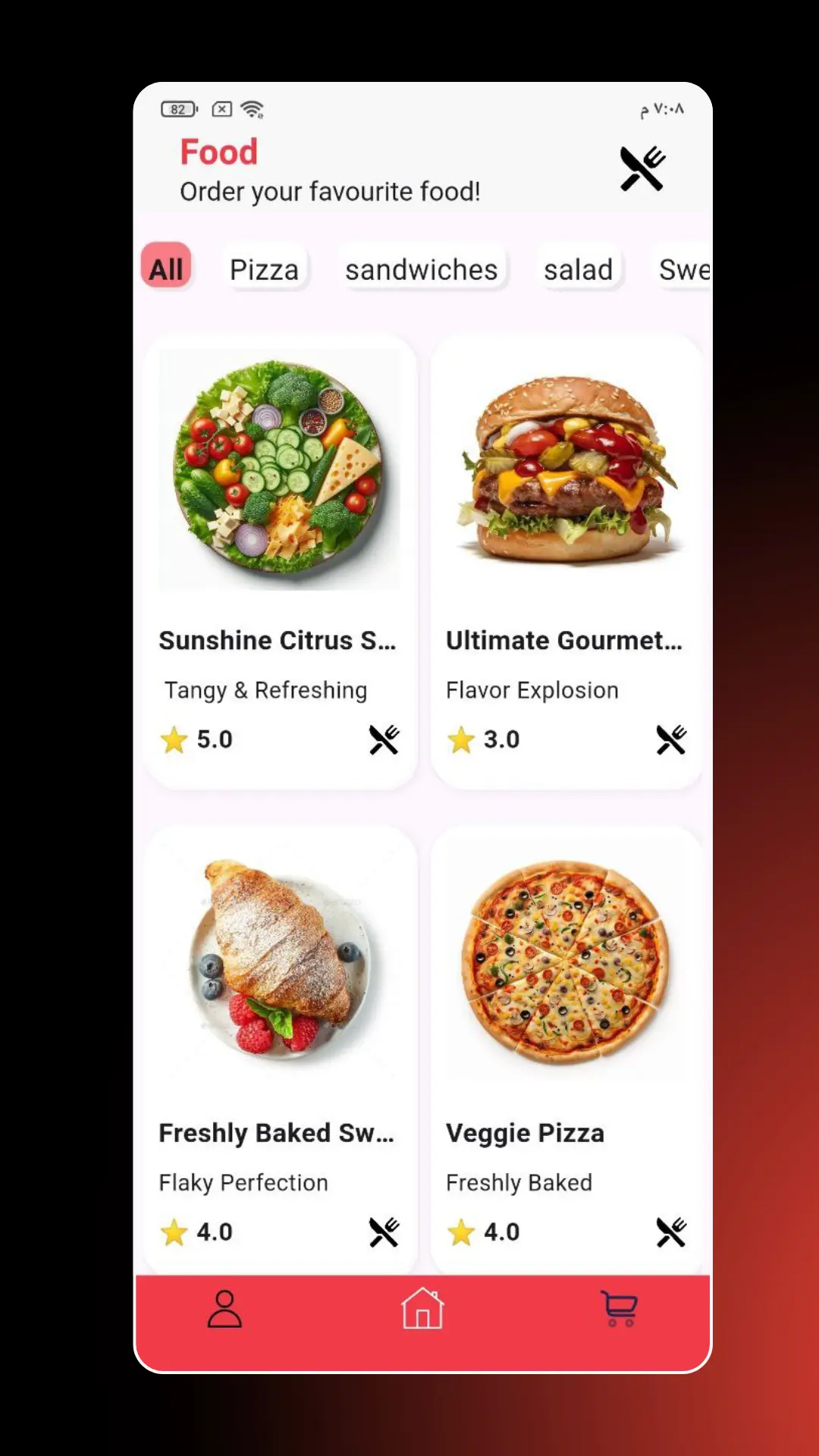Tap utensils icon on Sunshine Citrus card
Image resolution: width=819 pixels, height=1456 pixels.
pyautogui.click(x=384, y=739)
